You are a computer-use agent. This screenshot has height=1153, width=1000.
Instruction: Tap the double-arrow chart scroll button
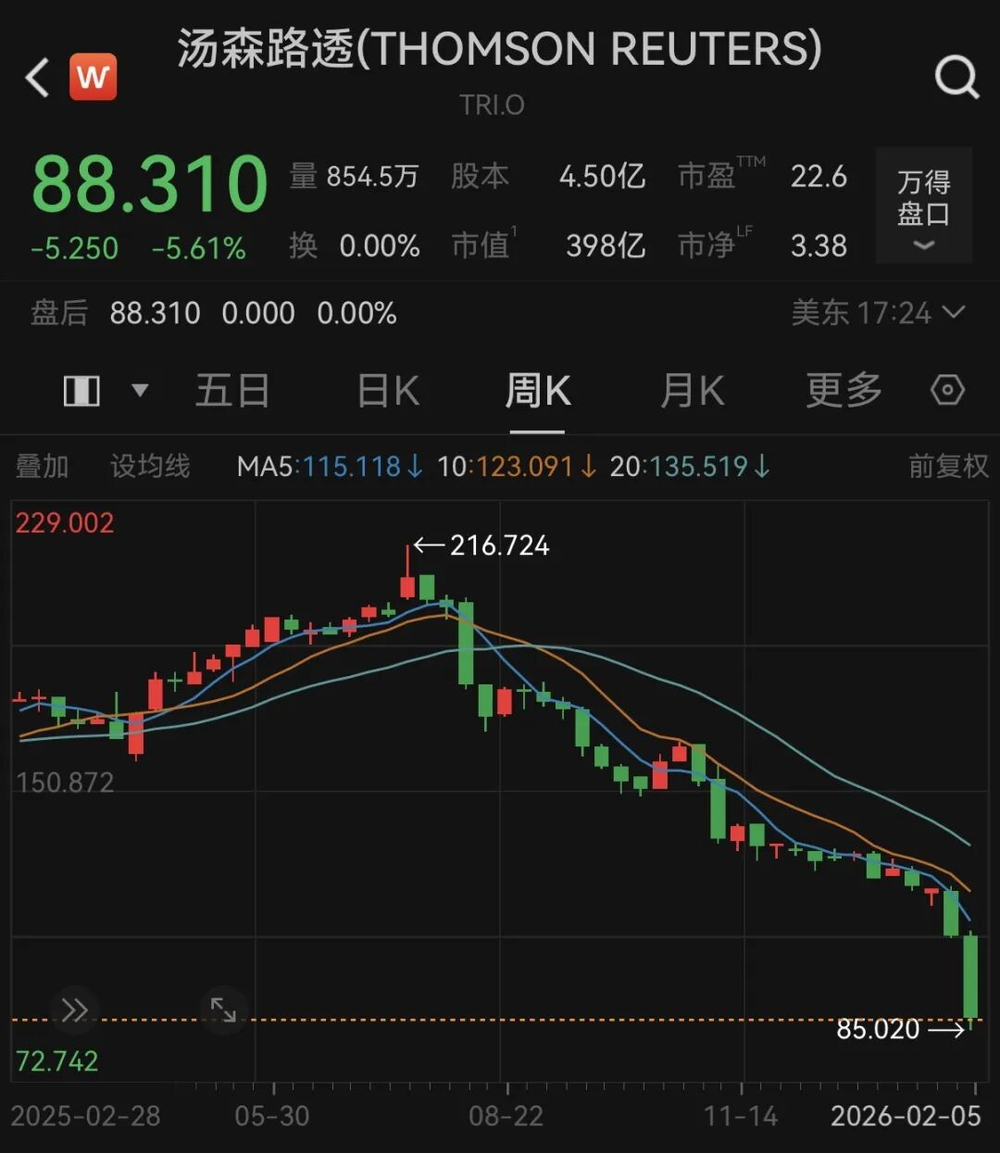[x=75, y=1011]
